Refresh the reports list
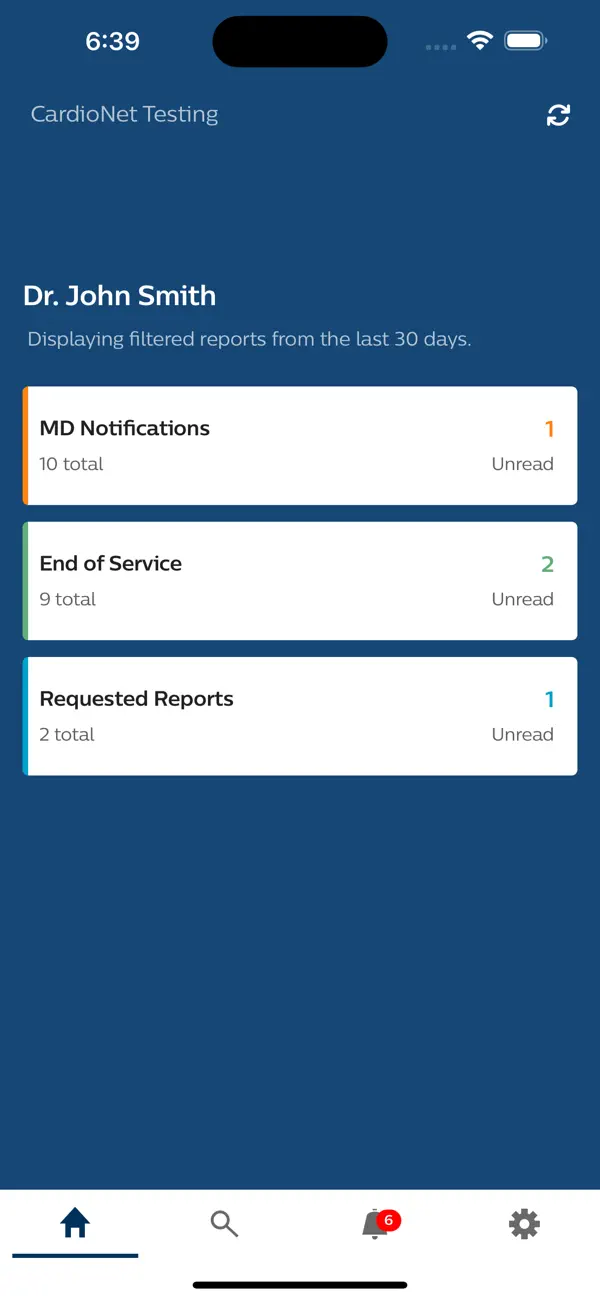 pyautogui.click(x=558, y=115)
